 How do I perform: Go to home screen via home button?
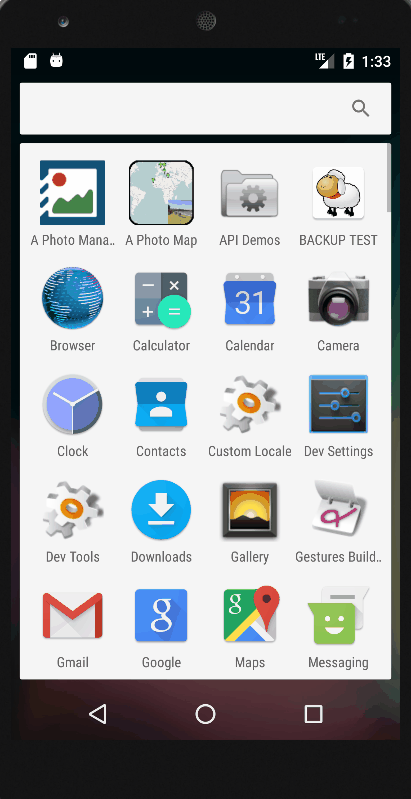(x=205, y=714)
